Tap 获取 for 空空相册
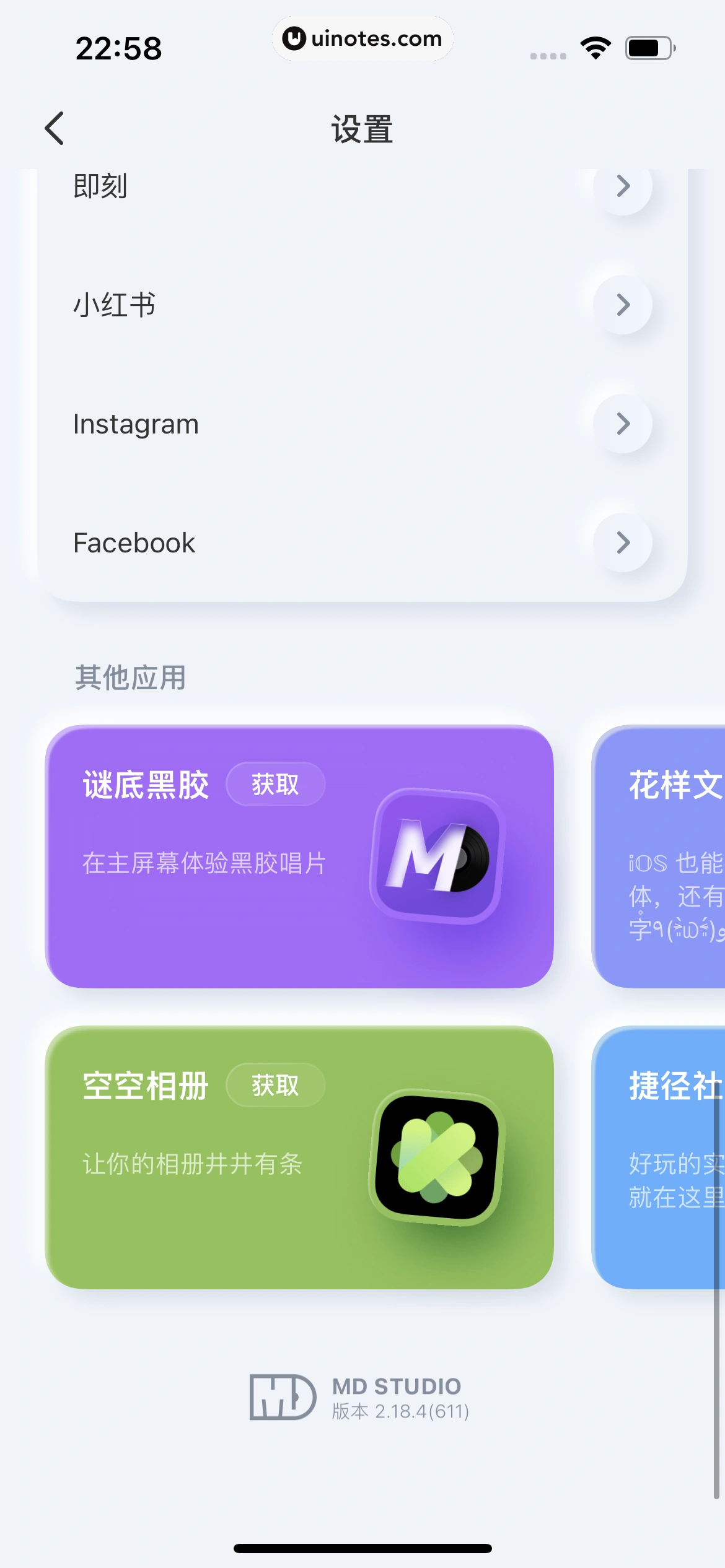Image resolution: width=725 pixels, height=1568 pixels. coord(275,1085)
